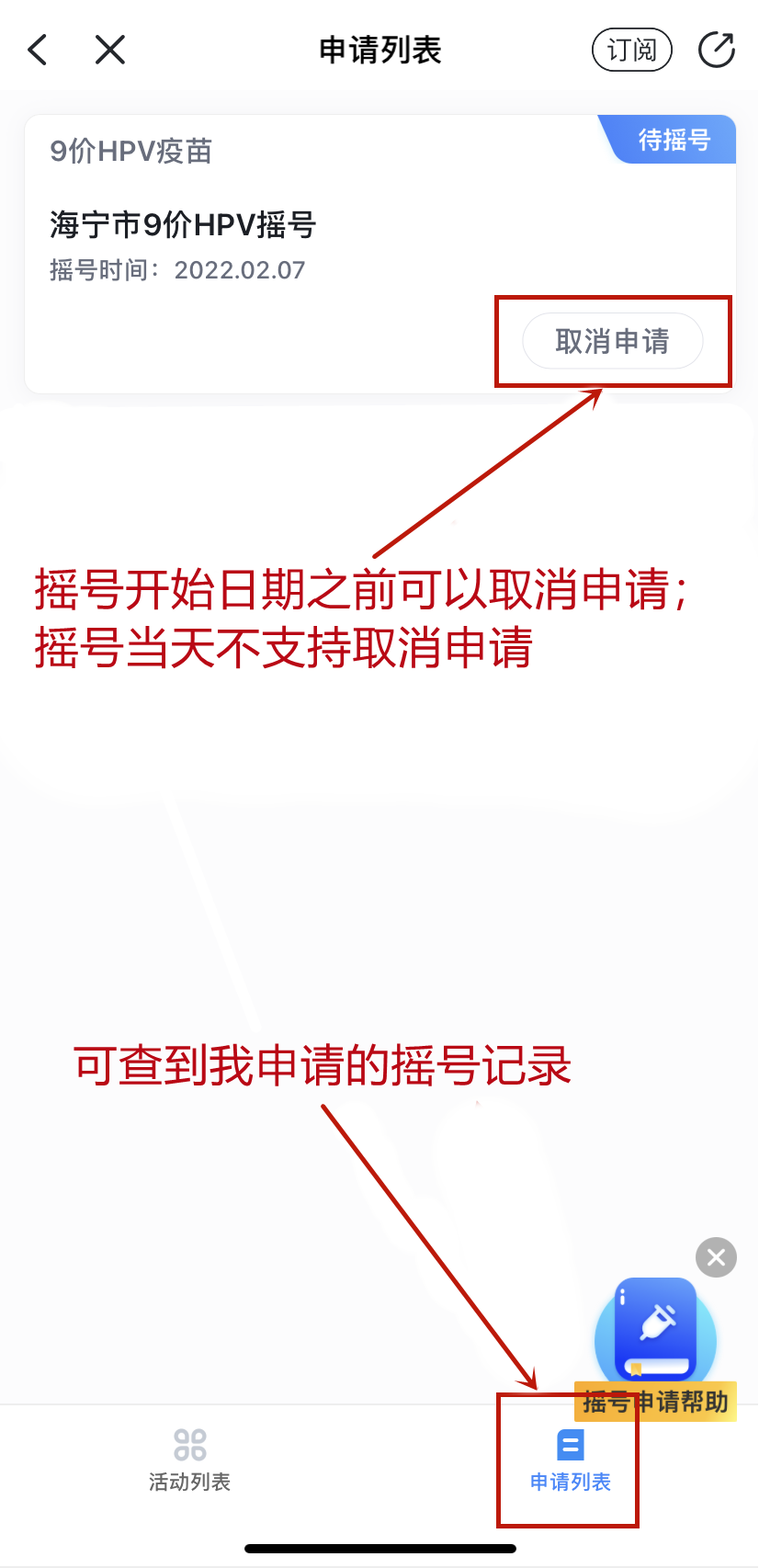Open the share icon in the header
This screenshot has height=1568, width=759.
tap(717, 50)
